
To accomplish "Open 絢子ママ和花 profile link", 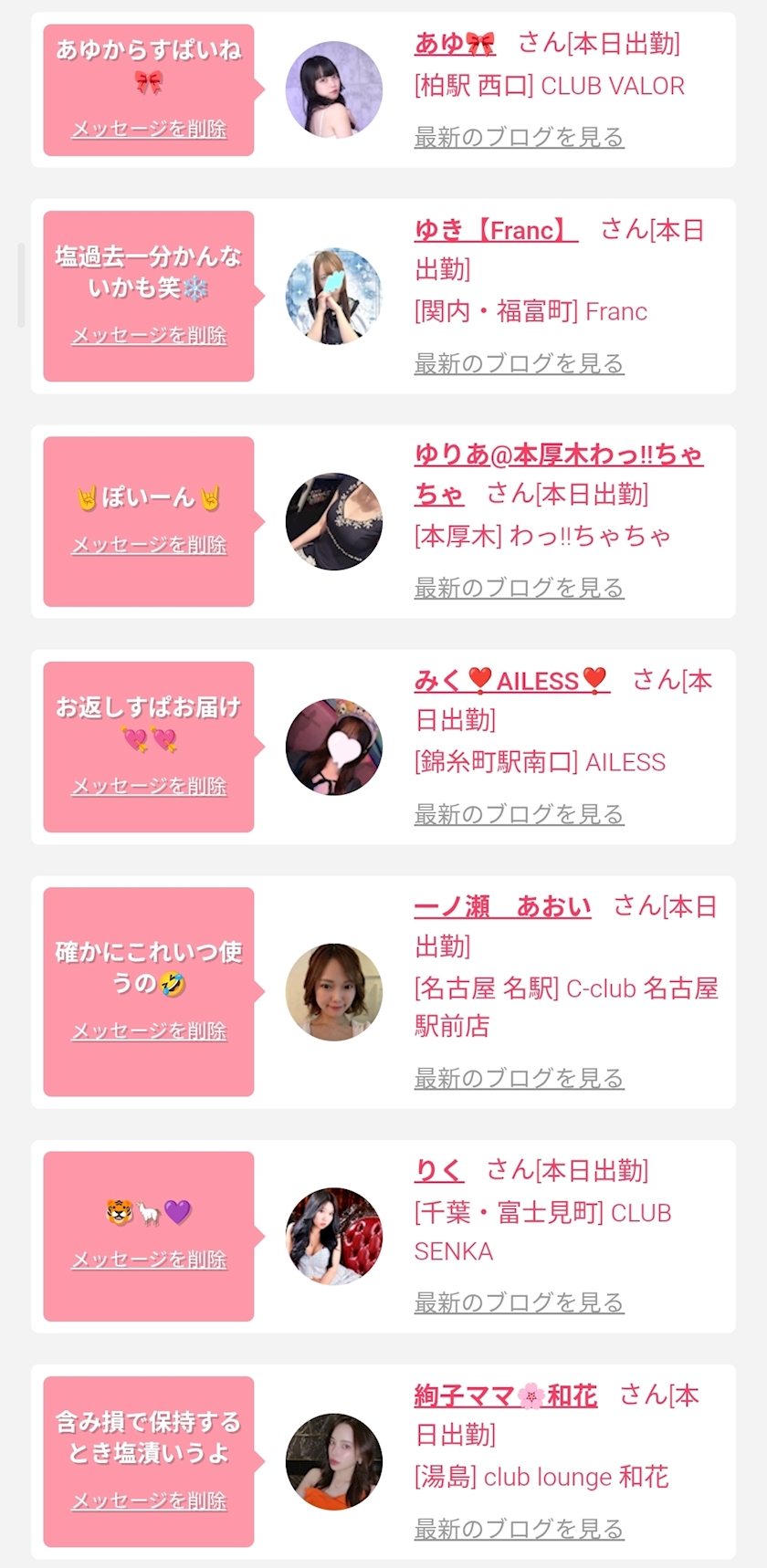I will 505,1396.
